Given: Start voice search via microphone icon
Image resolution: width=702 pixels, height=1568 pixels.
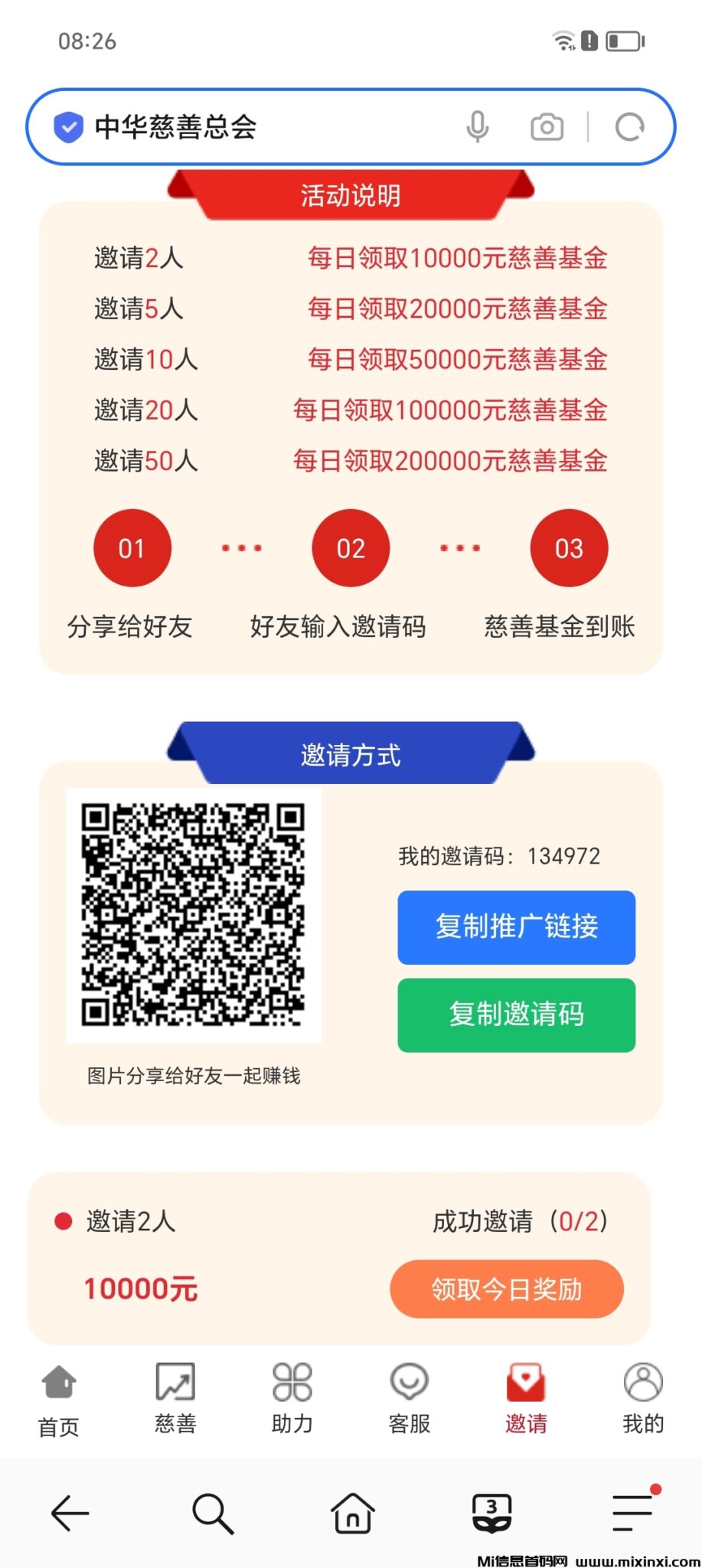Looking at the screenshot, I should 478,126.
